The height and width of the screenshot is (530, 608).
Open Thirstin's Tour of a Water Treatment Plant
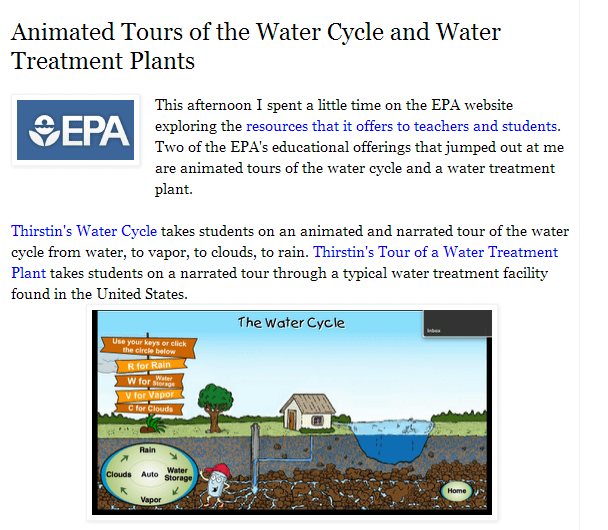pyautogui.click(x=435, y=252)
